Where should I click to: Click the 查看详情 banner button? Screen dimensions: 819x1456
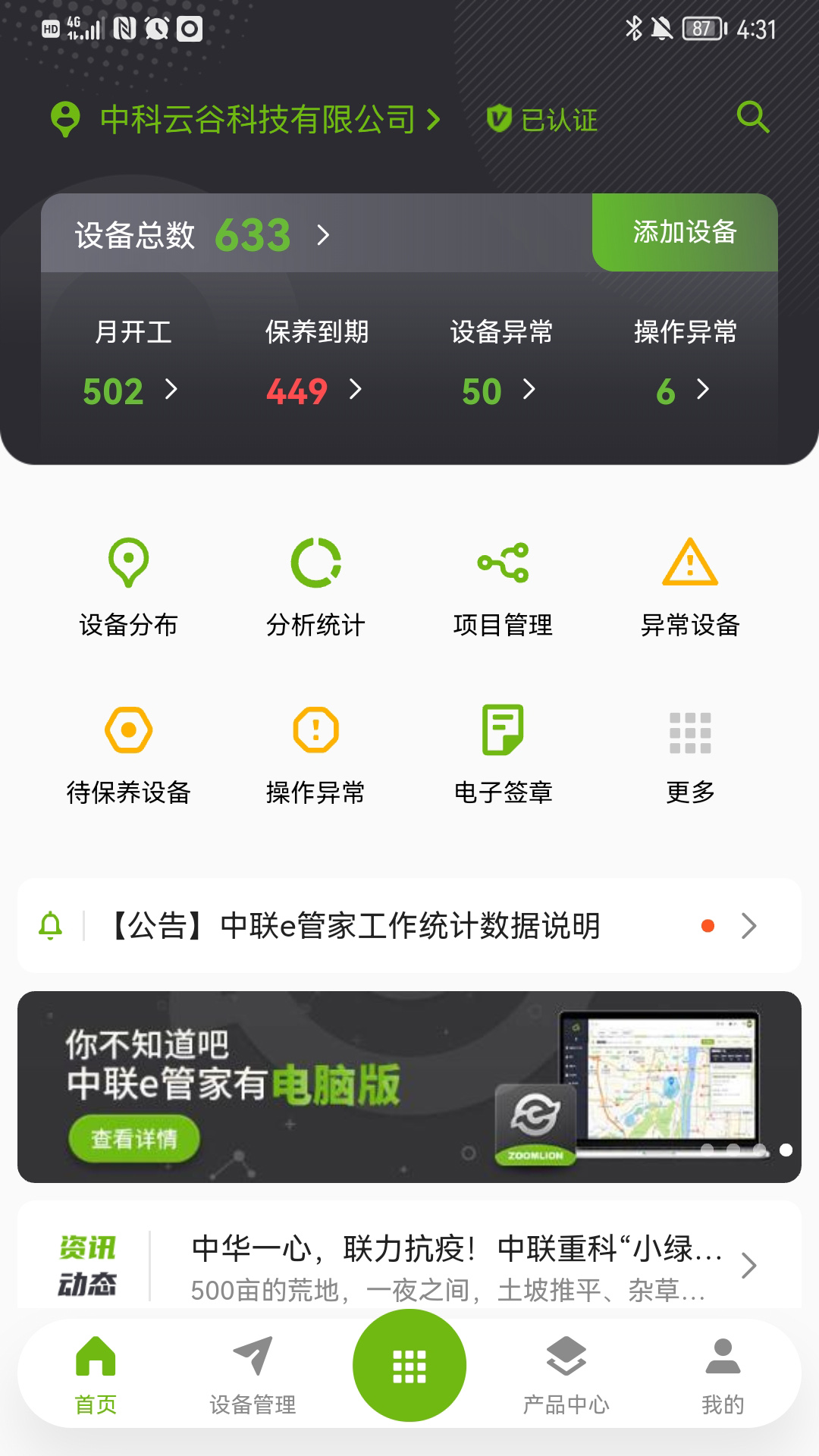134,1138
